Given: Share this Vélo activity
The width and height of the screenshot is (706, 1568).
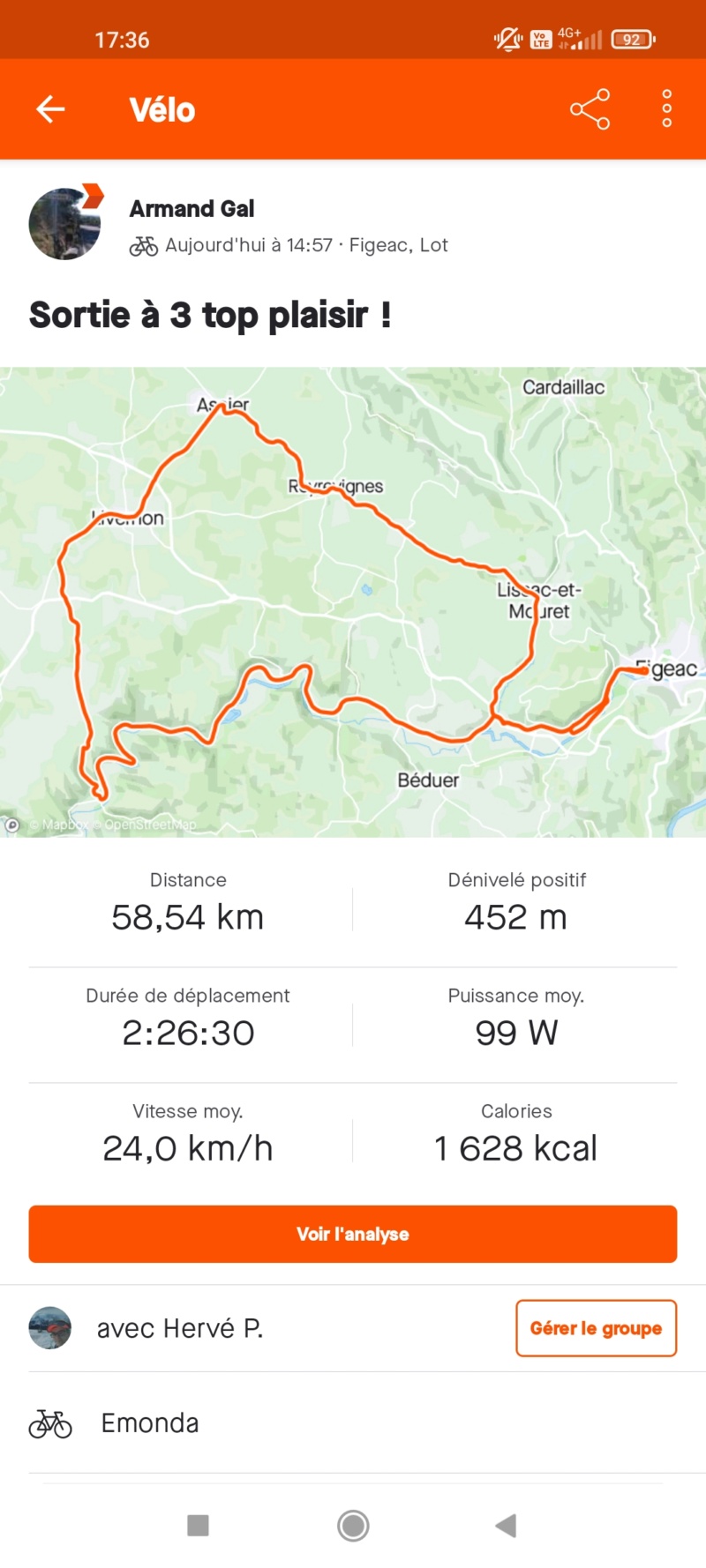Looking at the screenshot, I should click(x=590, y=109).
